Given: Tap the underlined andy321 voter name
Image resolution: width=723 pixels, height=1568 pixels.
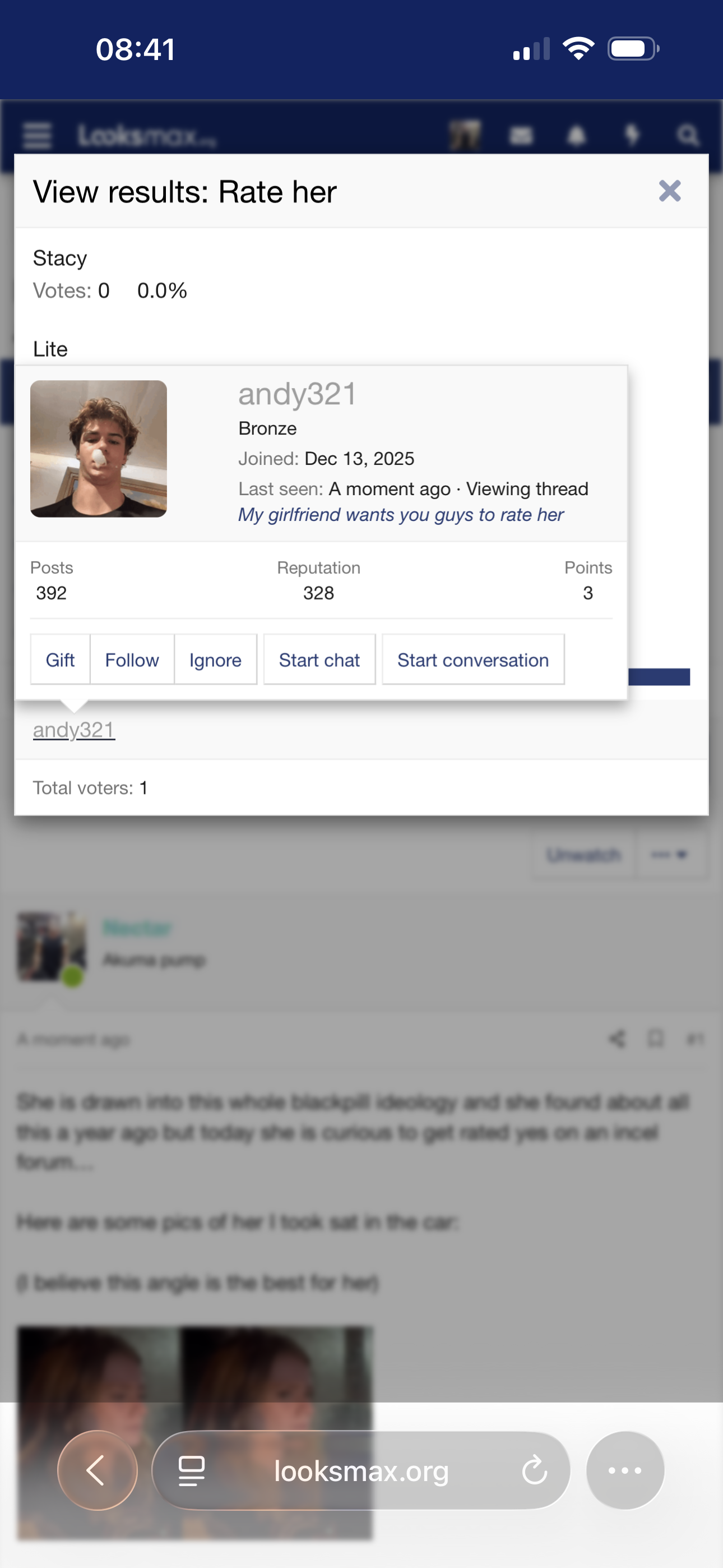Looking at the screenshot, I should coord(73,729).
